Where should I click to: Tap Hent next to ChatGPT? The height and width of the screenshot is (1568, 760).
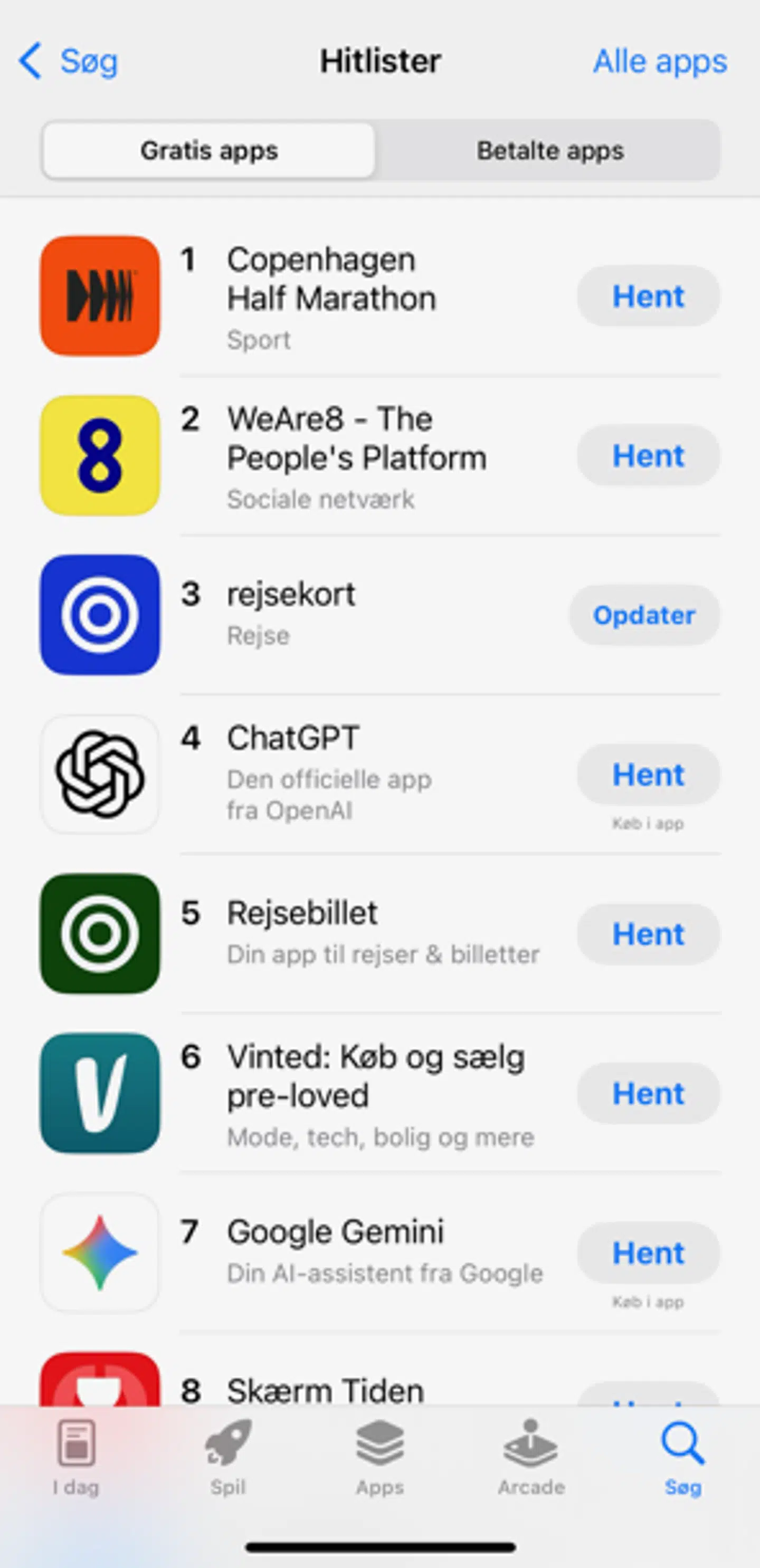tap(648, 775)
